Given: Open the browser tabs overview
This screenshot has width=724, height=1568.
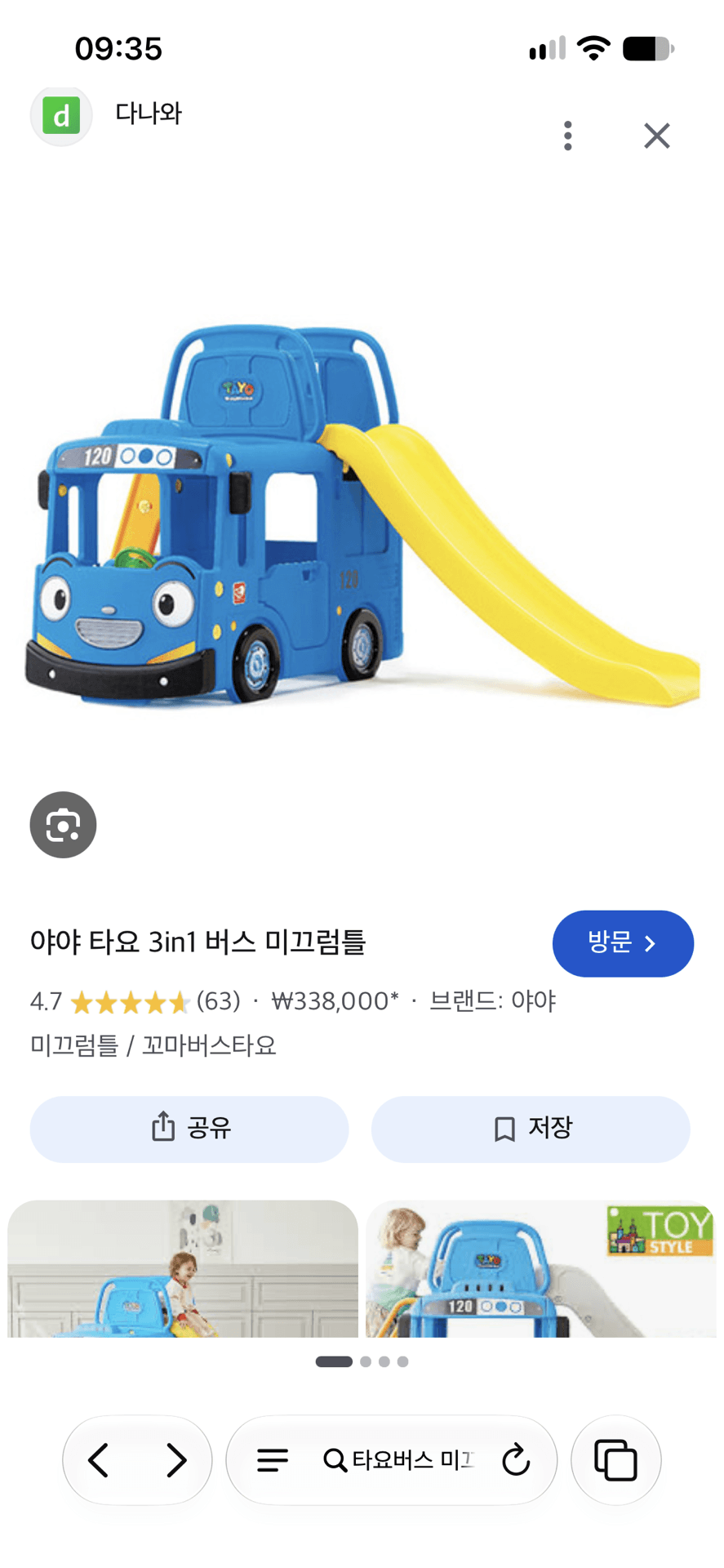Looking at the screenshot, I should (x=615, y=1460).
